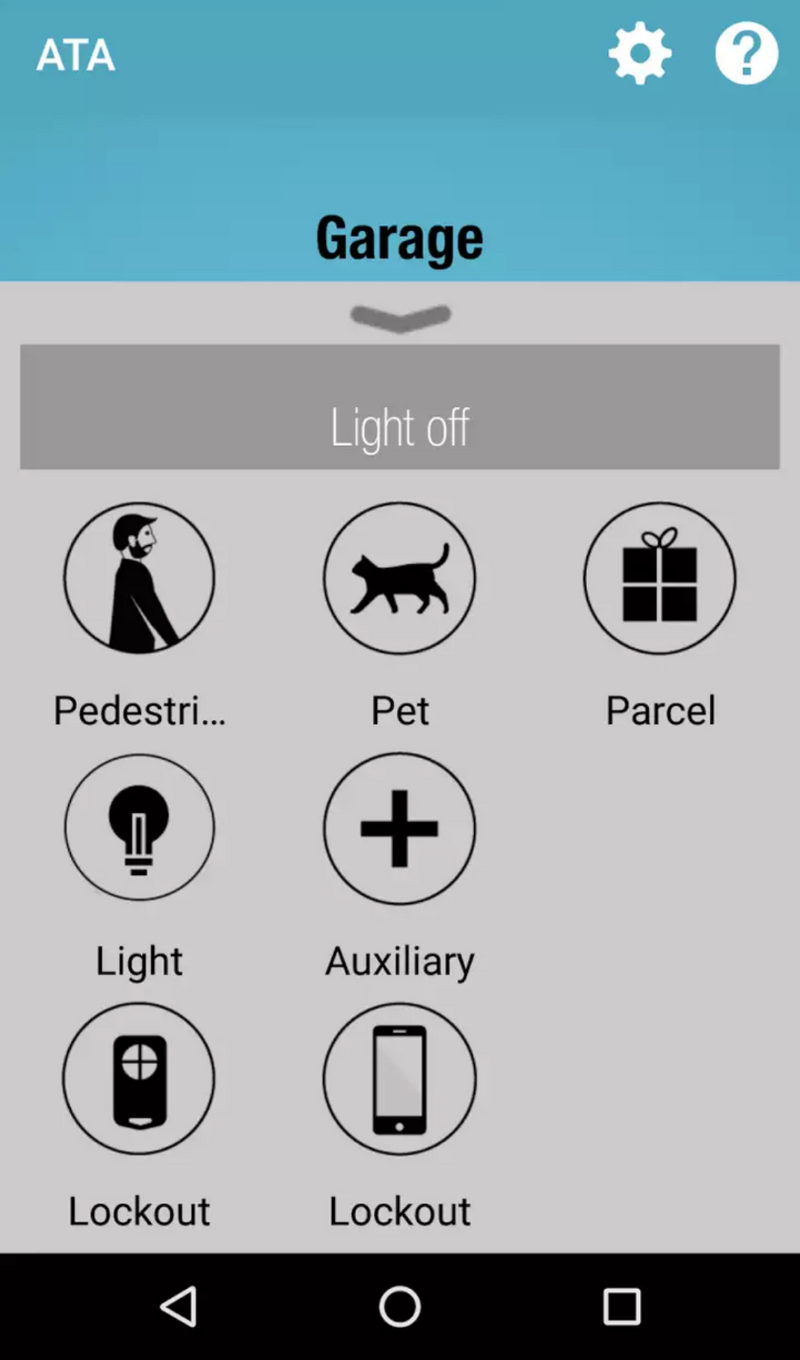This screenshot has height=1360, width=800.
Task: Tap the Light bulb icon
Action: coord(139,828)
